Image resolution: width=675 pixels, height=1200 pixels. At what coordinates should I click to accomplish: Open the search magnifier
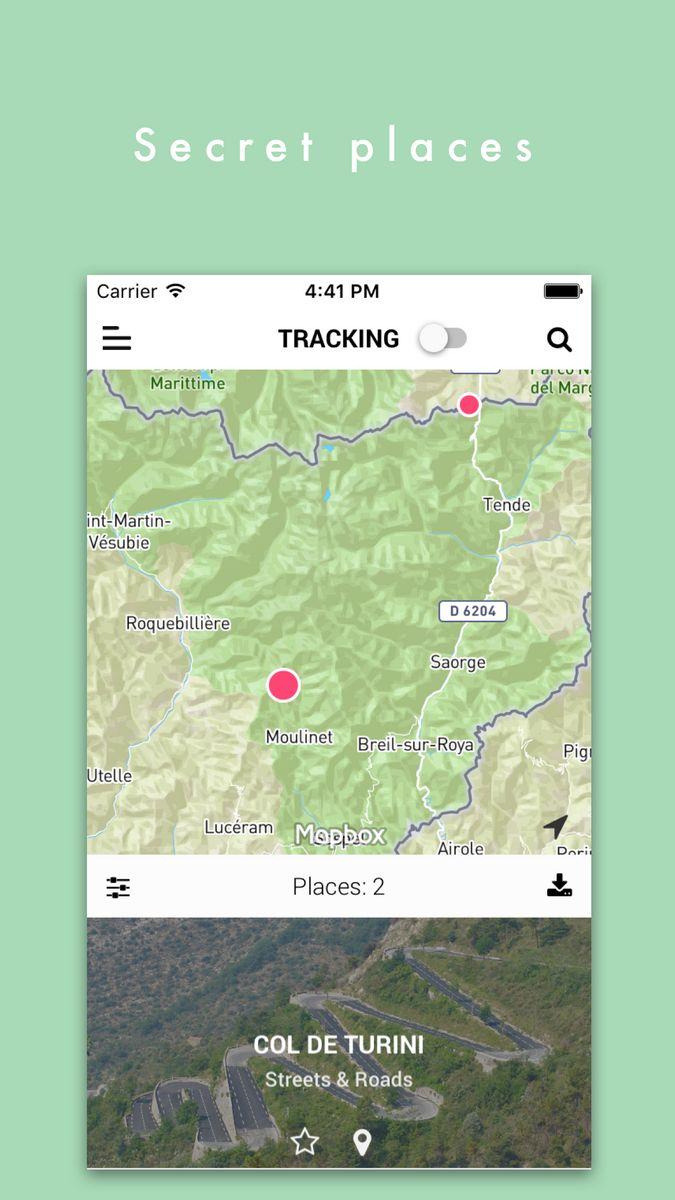tap(559, 340)
